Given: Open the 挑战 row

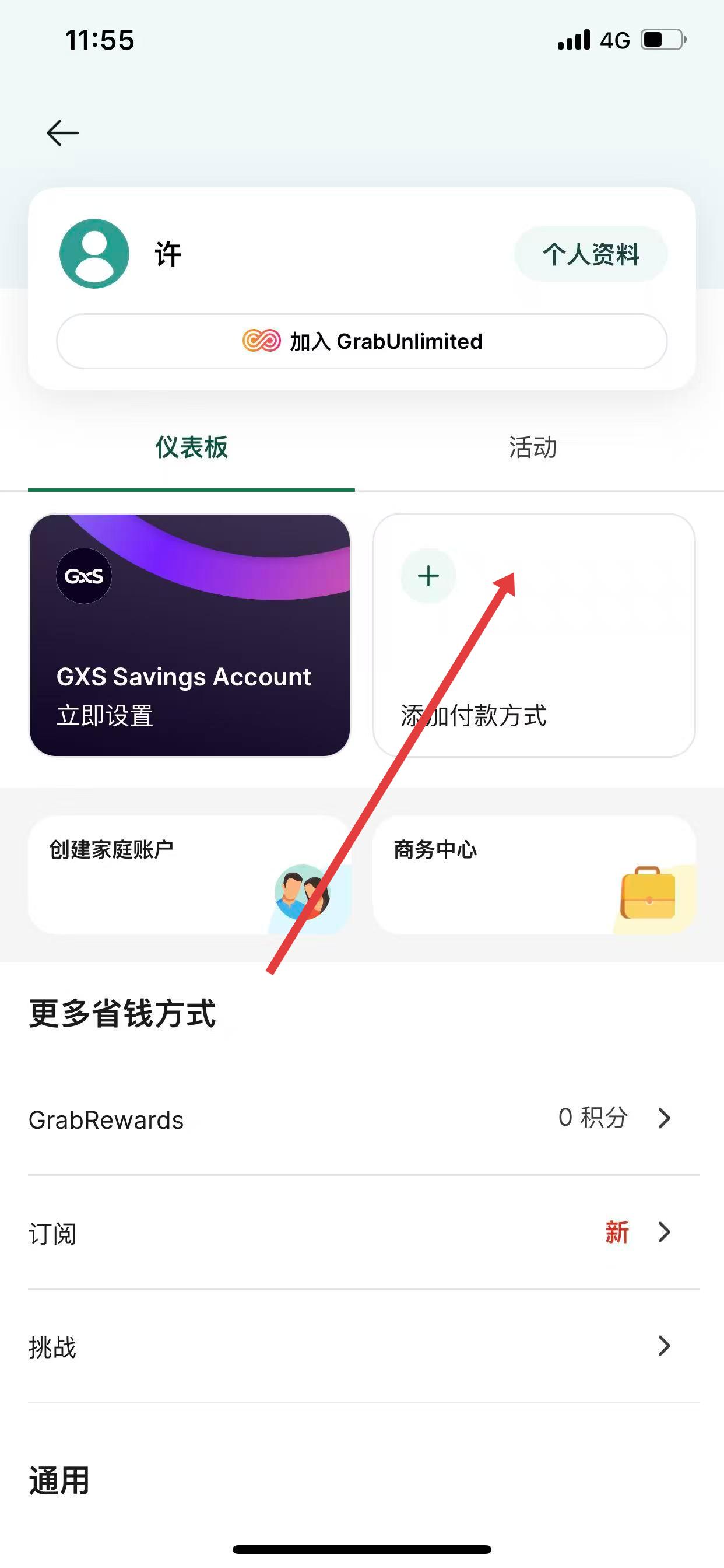Looking at the screenshot, I should [363, 1346].
